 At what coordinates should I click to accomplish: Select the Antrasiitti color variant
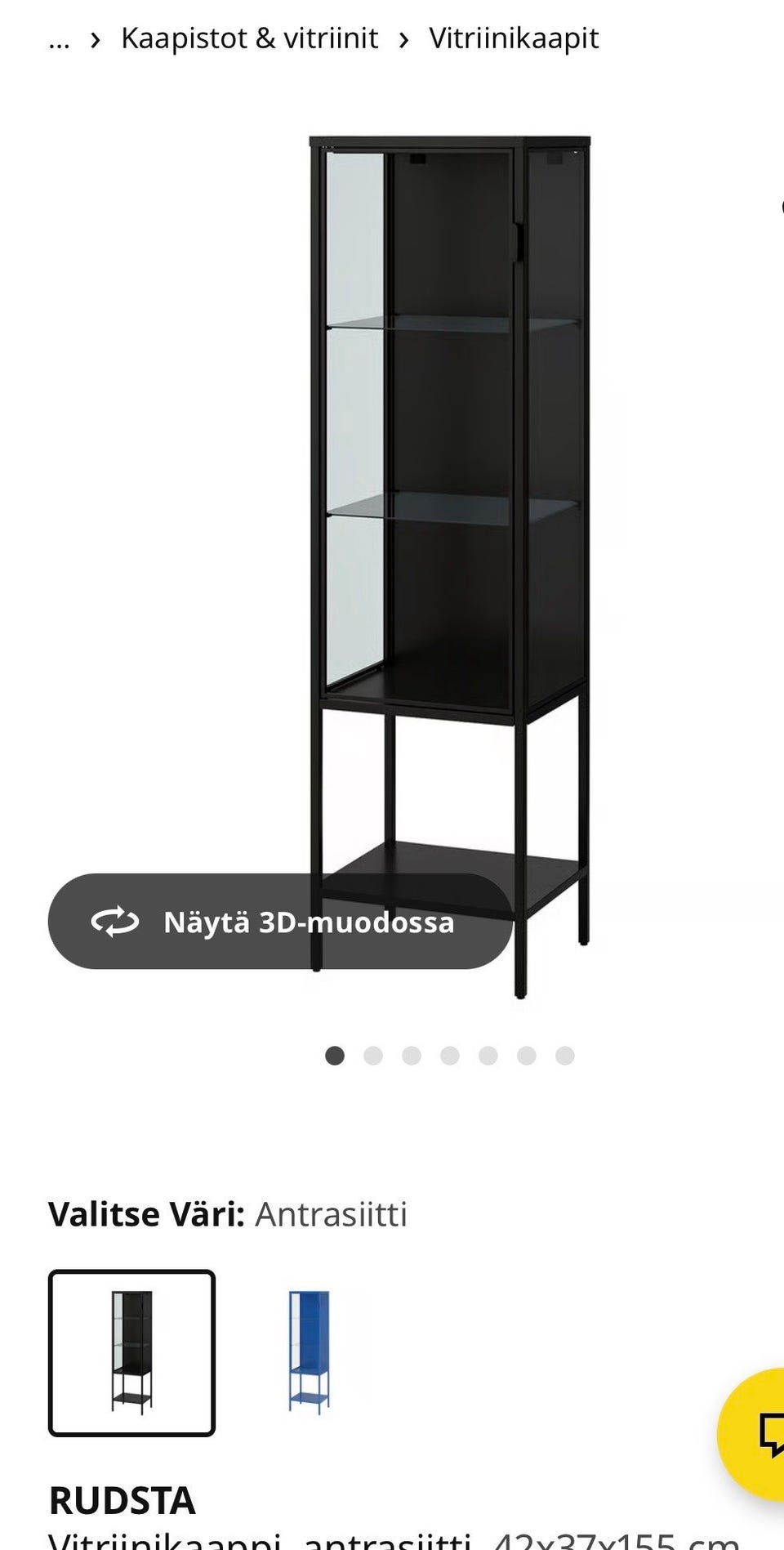(x=131, y=1352)
